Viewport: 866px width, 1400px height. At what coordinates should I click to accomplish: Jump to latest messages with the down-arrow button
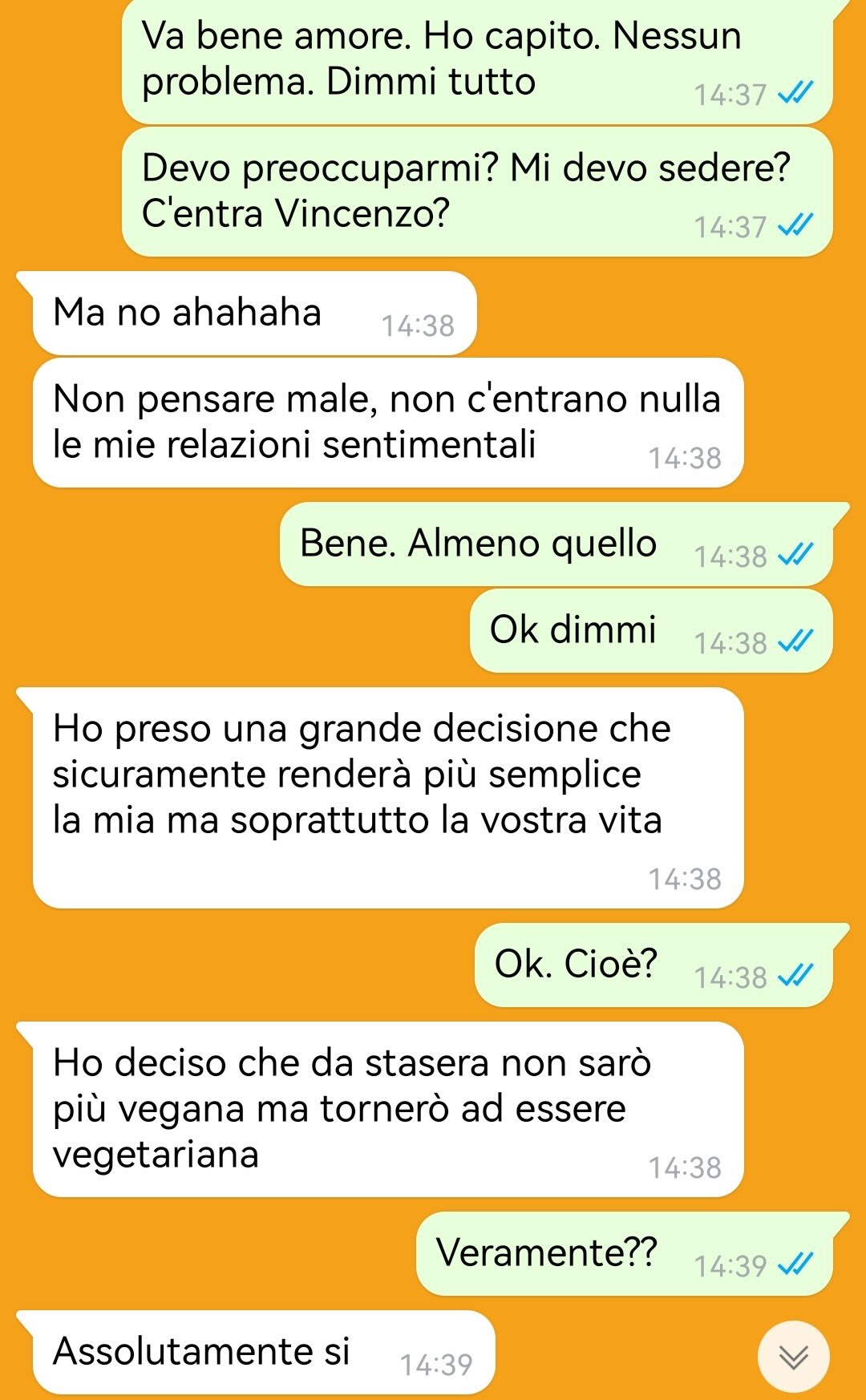pyautogui.click(x=793, y=1357)
